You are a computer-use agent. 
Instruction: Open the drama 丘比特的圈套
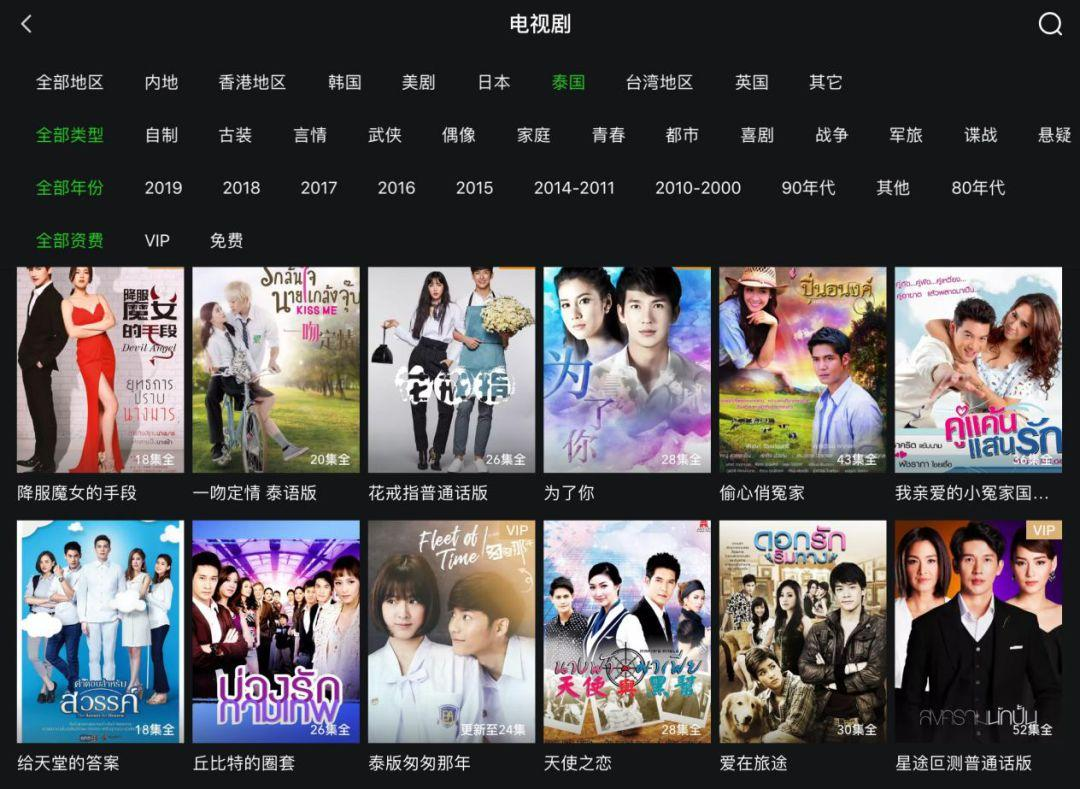[276, 631]
